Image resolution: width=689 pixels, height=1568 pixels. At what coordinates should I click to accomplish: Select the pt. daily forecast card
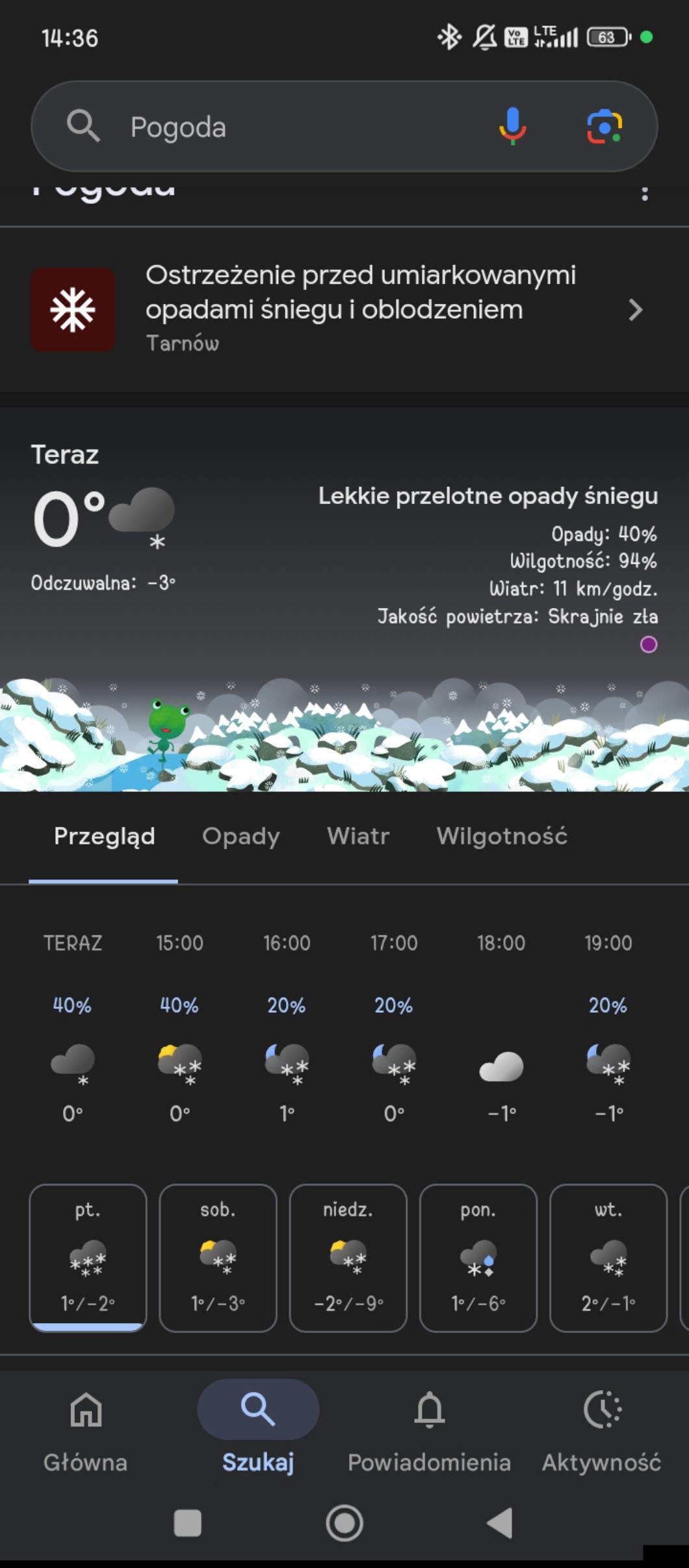[88, 1257]
